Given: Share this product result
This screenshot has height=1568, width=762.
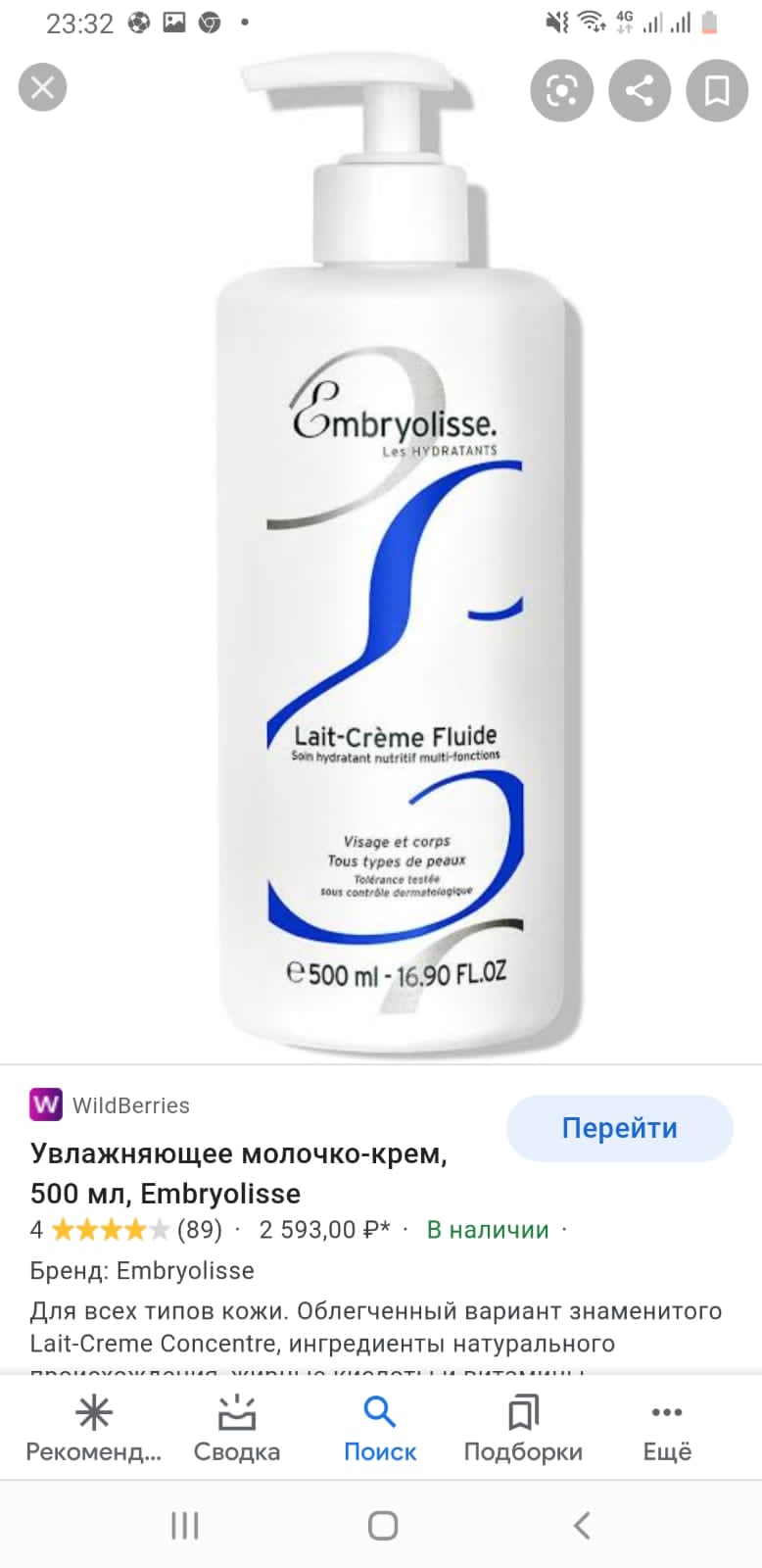Looking at the screenshot, I should 640,90.
